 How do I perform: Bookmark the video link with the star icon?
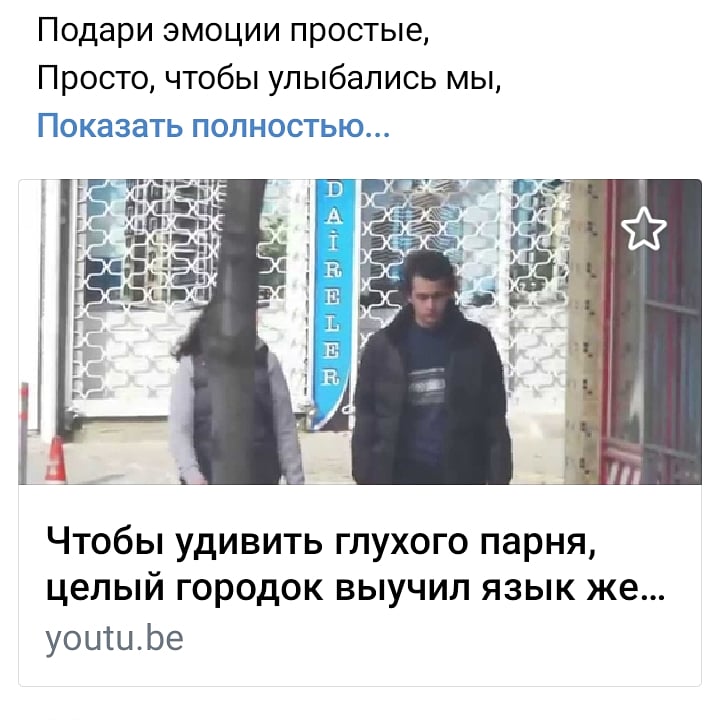point(643,229)
